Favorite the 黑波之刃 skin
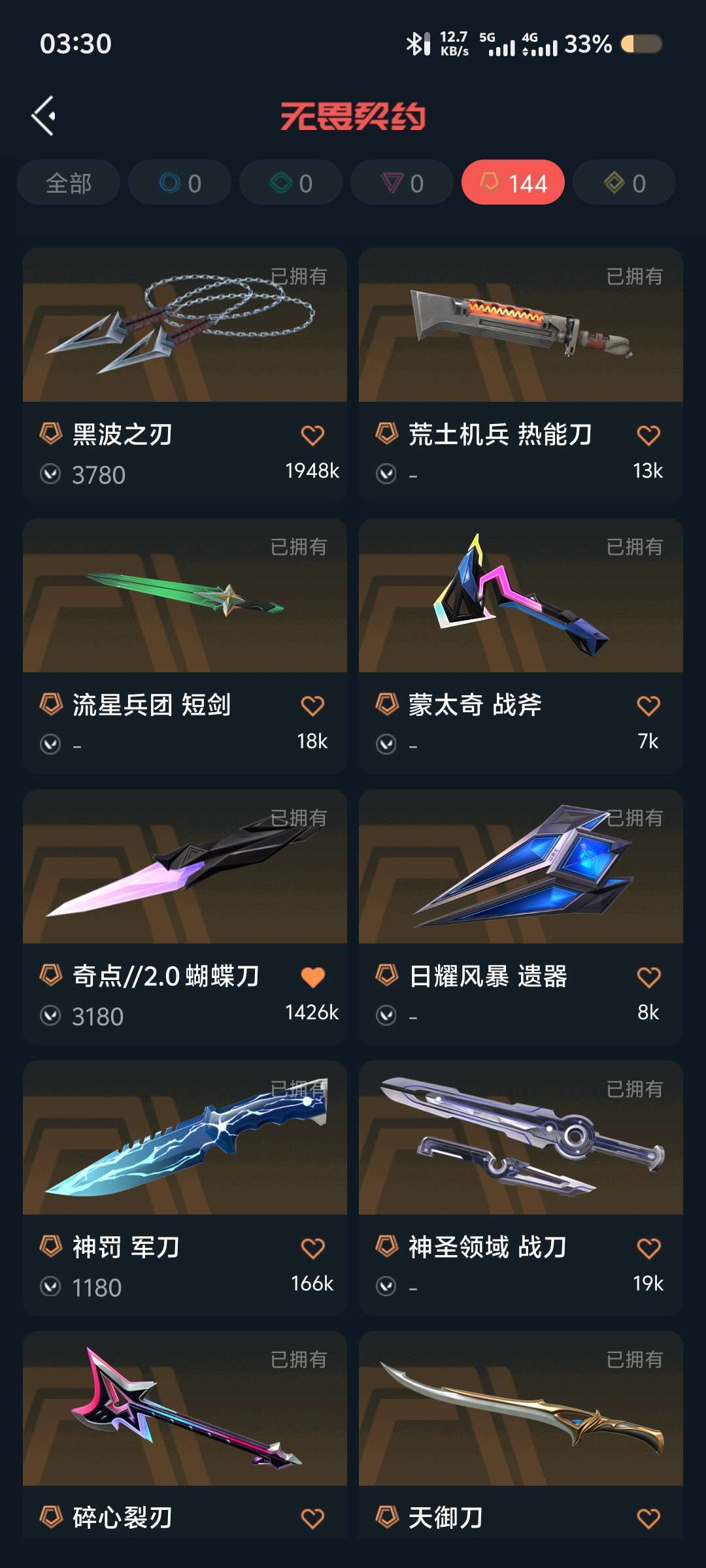The width and height of the screenshot is (706, 1568). 312,435
